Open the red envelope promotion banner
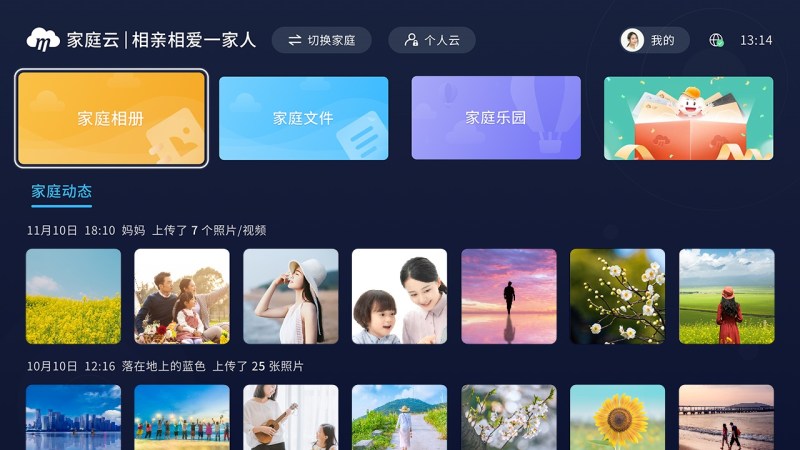This screenshot has width=800, height=450. tap(688, 118)
